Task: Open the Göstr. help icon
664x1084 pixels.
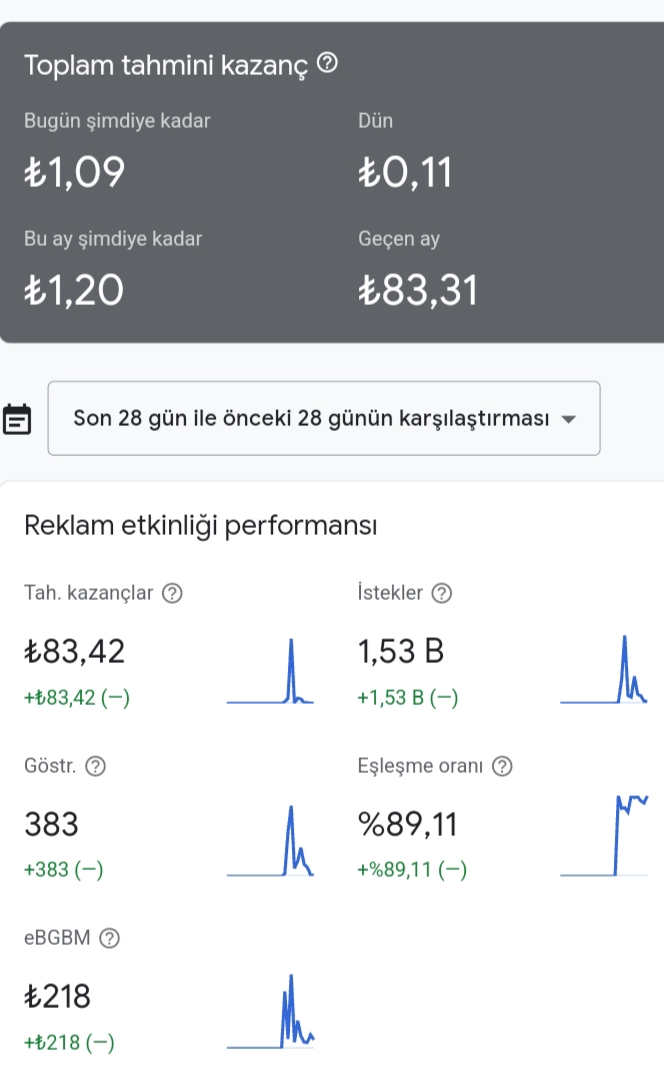Action: pyautogui.click(x=95, y=766)
